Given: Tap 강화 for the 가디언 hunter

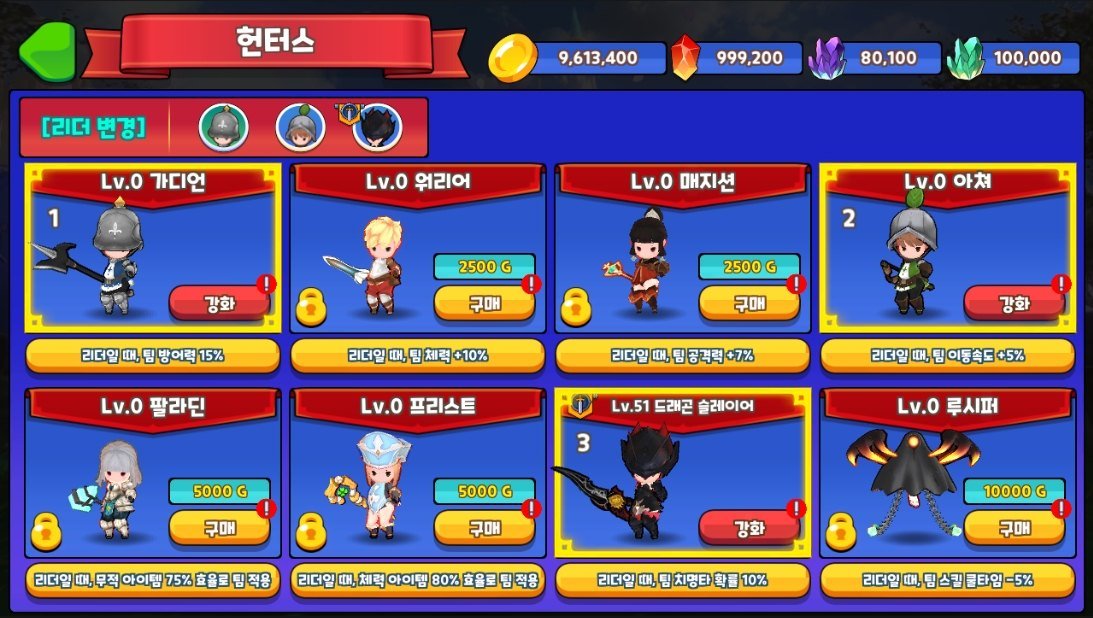Looking at the screenshot, I should (218, 303).
